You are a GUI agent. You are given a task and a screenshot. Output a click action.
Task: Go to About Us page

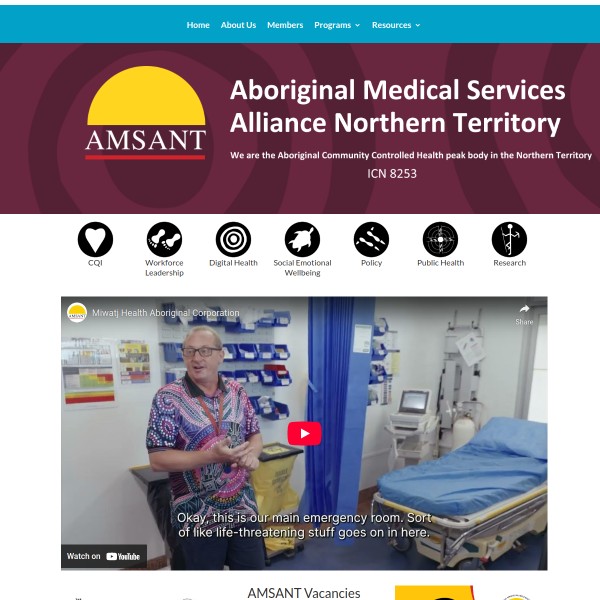click(x=238, y=25)
